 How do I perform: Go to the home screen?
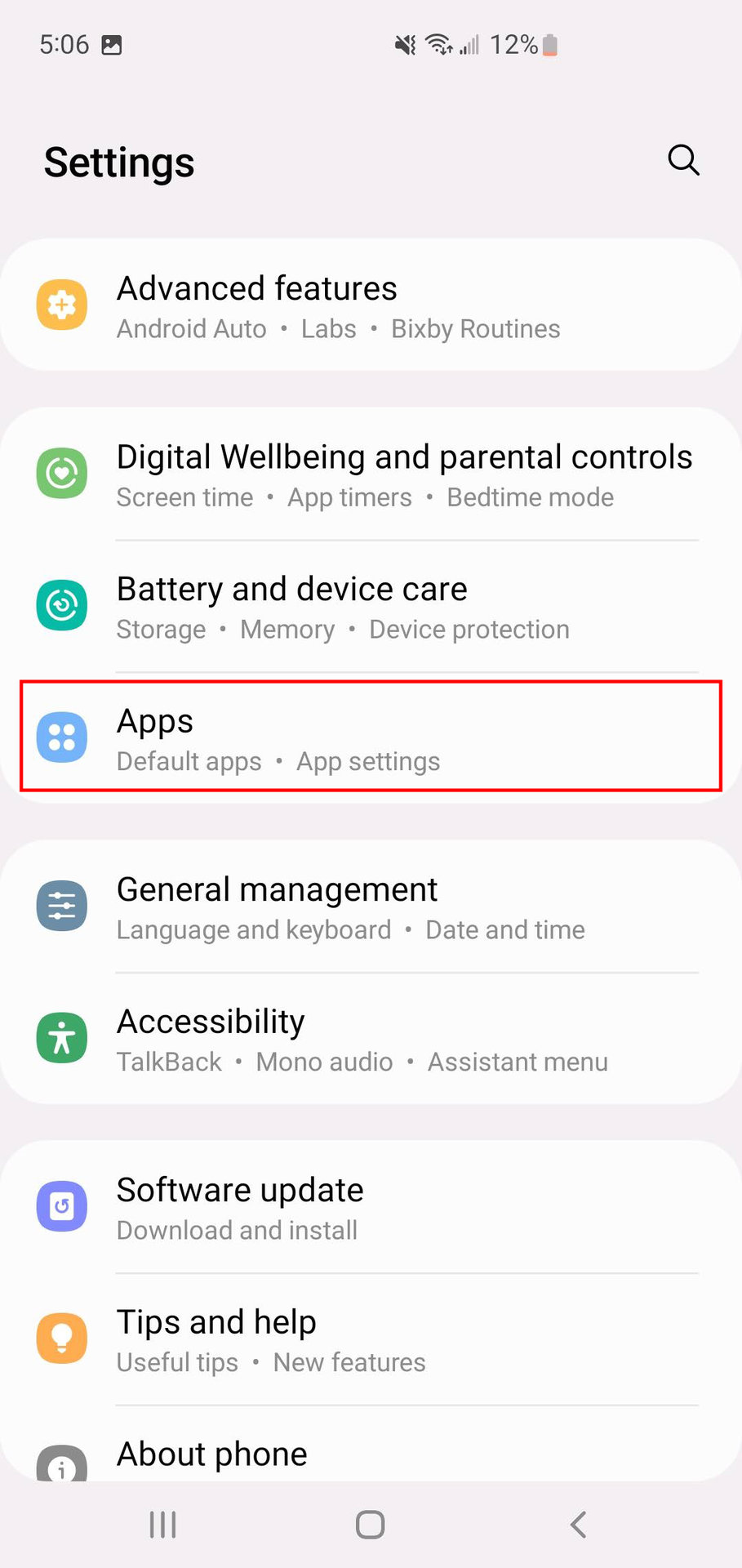[x=370, y=1524]
